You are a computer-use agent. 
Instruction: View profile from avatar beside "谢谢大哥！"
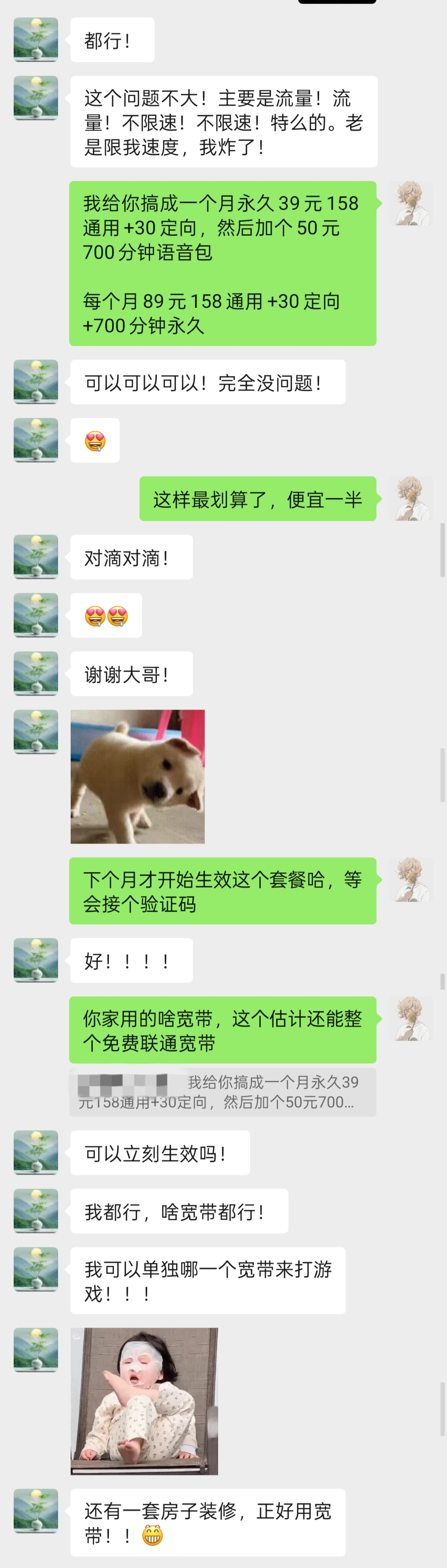pos(36,673)
